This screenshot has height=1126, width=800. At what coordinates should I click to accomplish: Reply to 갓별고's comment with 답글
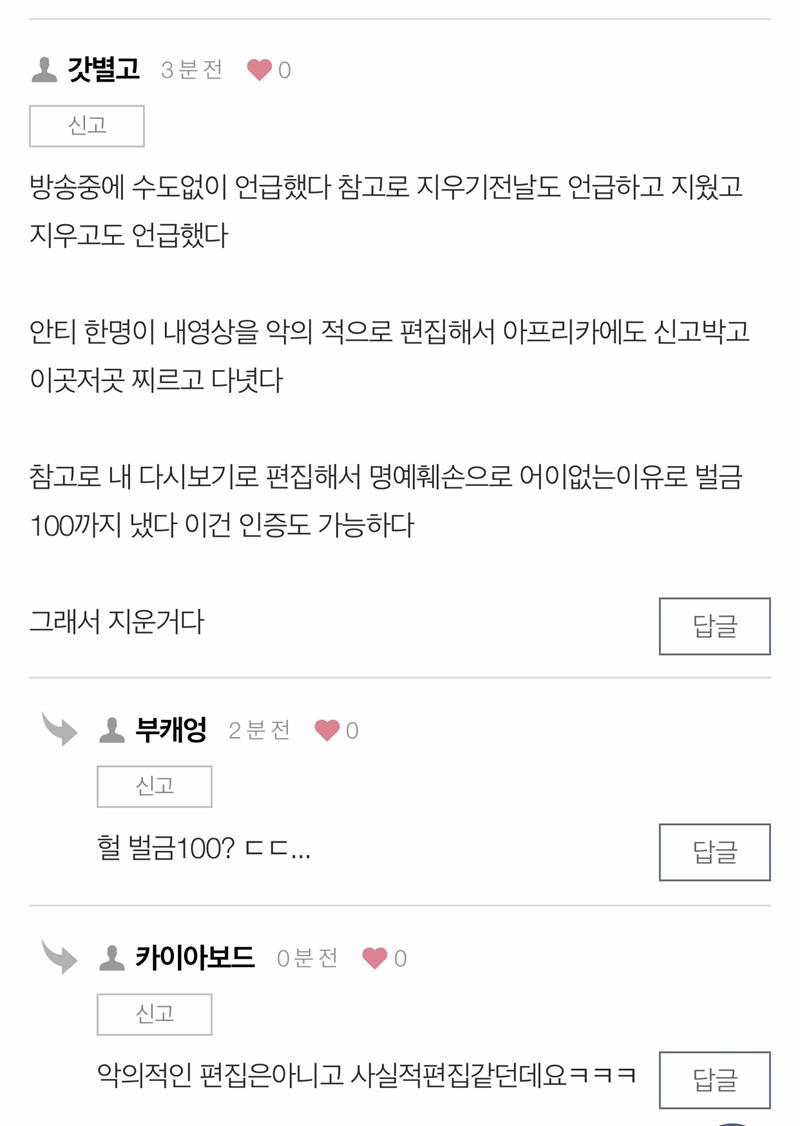click(714, 627)
